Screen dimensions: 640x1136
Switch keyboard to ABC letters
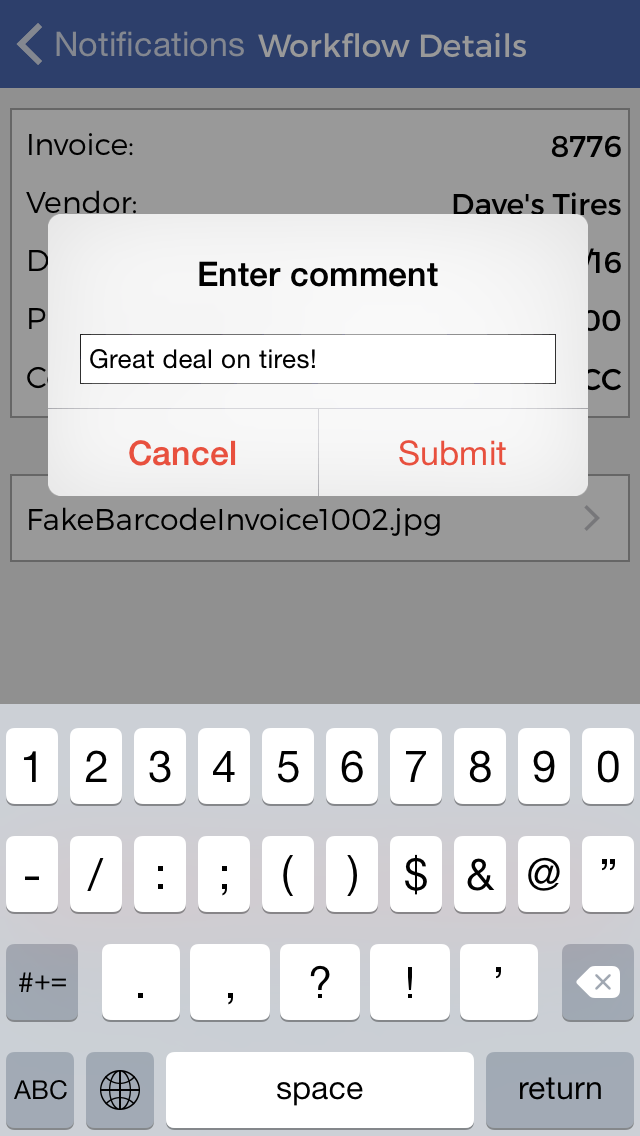41,1089
